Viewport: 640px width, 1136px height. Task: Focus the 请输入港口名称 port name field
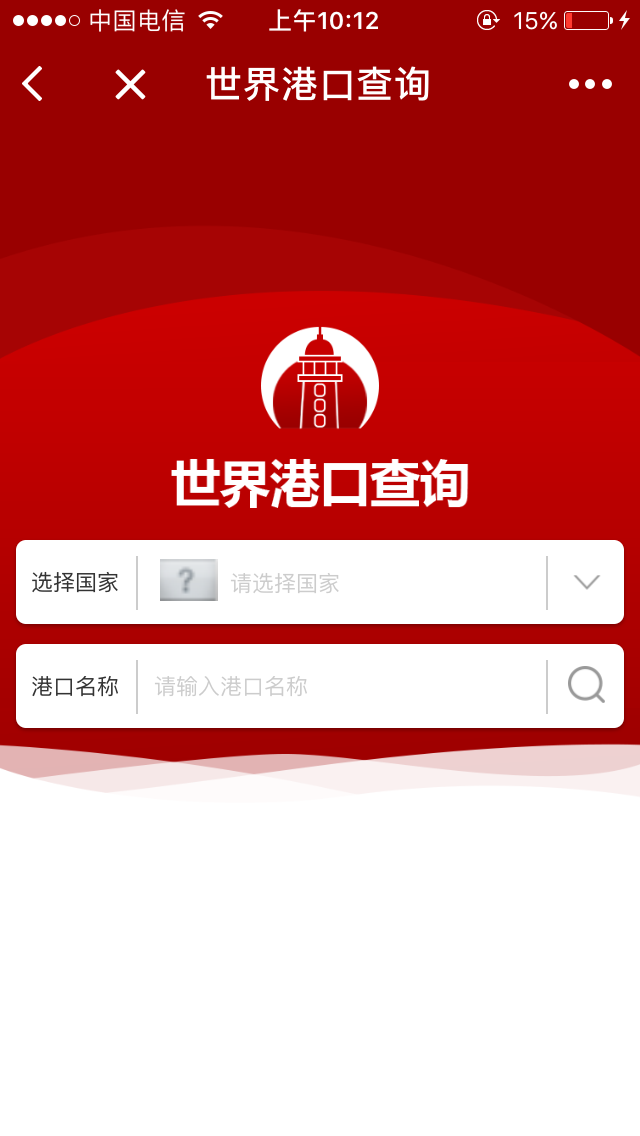point(340,687)
